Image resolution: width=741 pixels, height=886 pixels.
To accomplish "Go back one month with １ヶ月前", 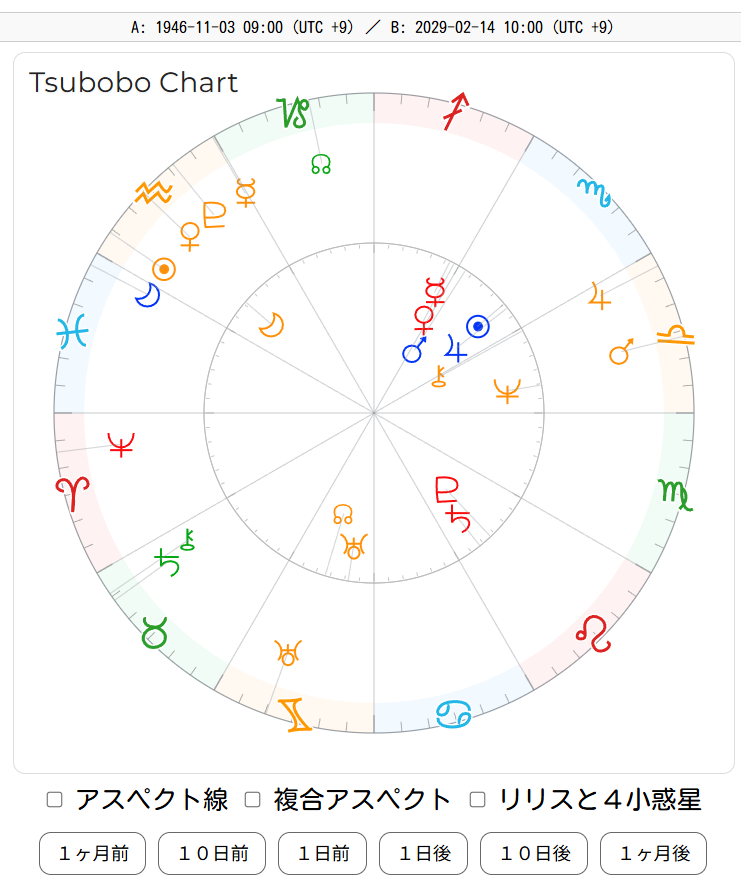I will pyautogui.click(x=92, y=853).
